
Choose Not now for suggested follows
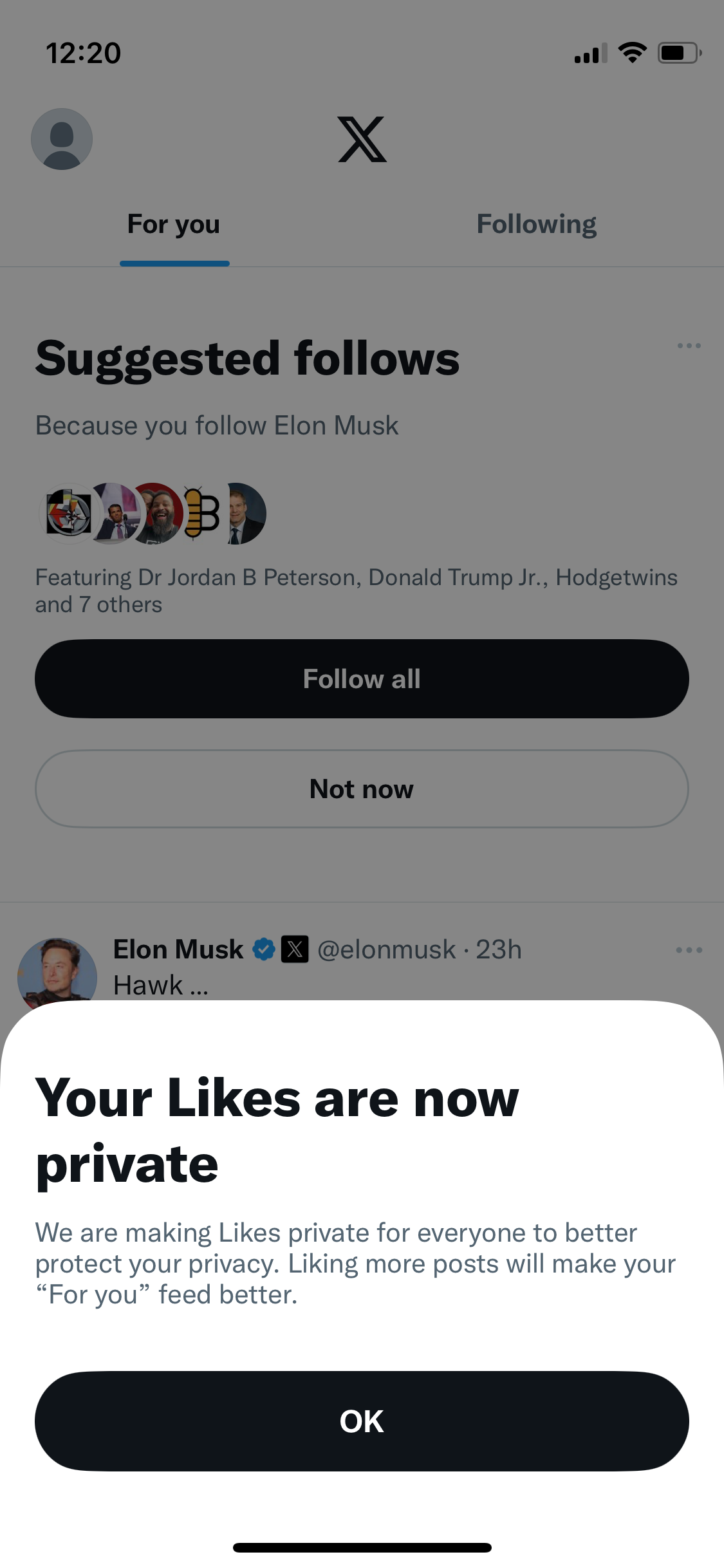pyautogui.click(x=362, y=789)
